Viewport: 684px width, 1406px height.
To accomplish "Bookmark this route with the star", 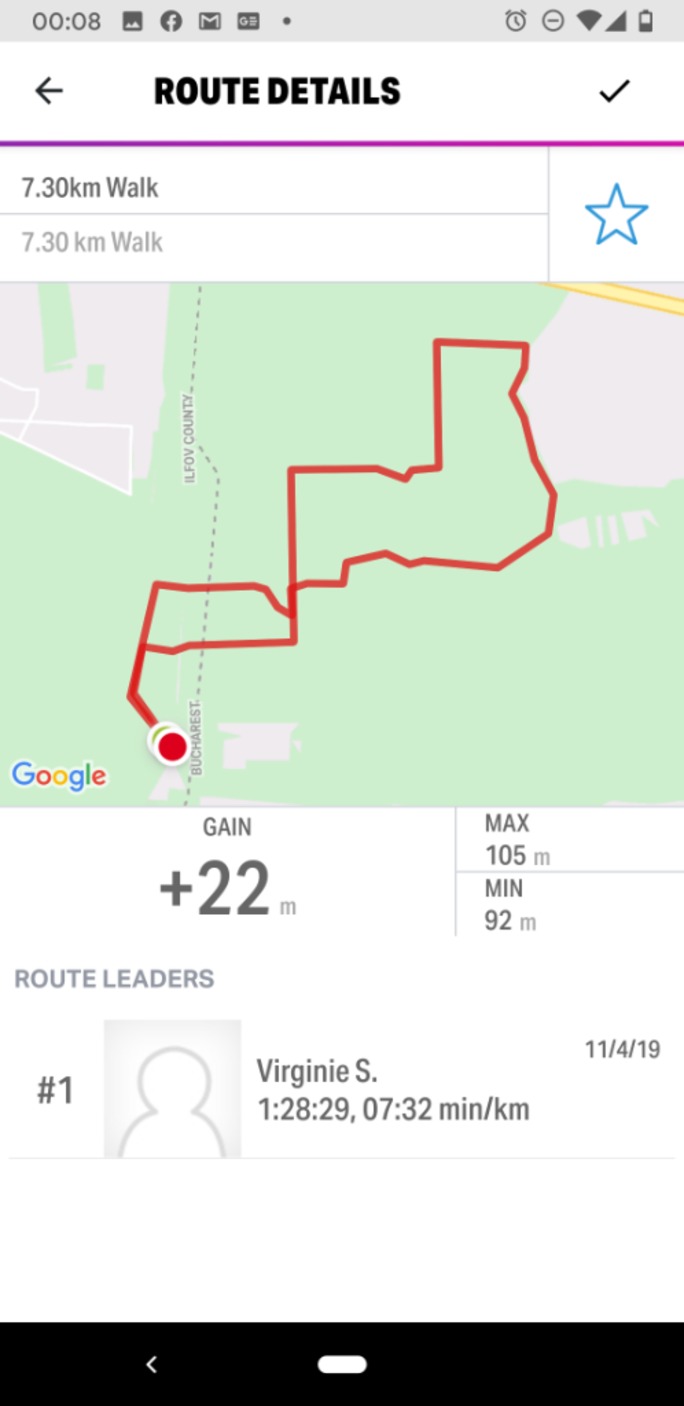I will [616, 214].
